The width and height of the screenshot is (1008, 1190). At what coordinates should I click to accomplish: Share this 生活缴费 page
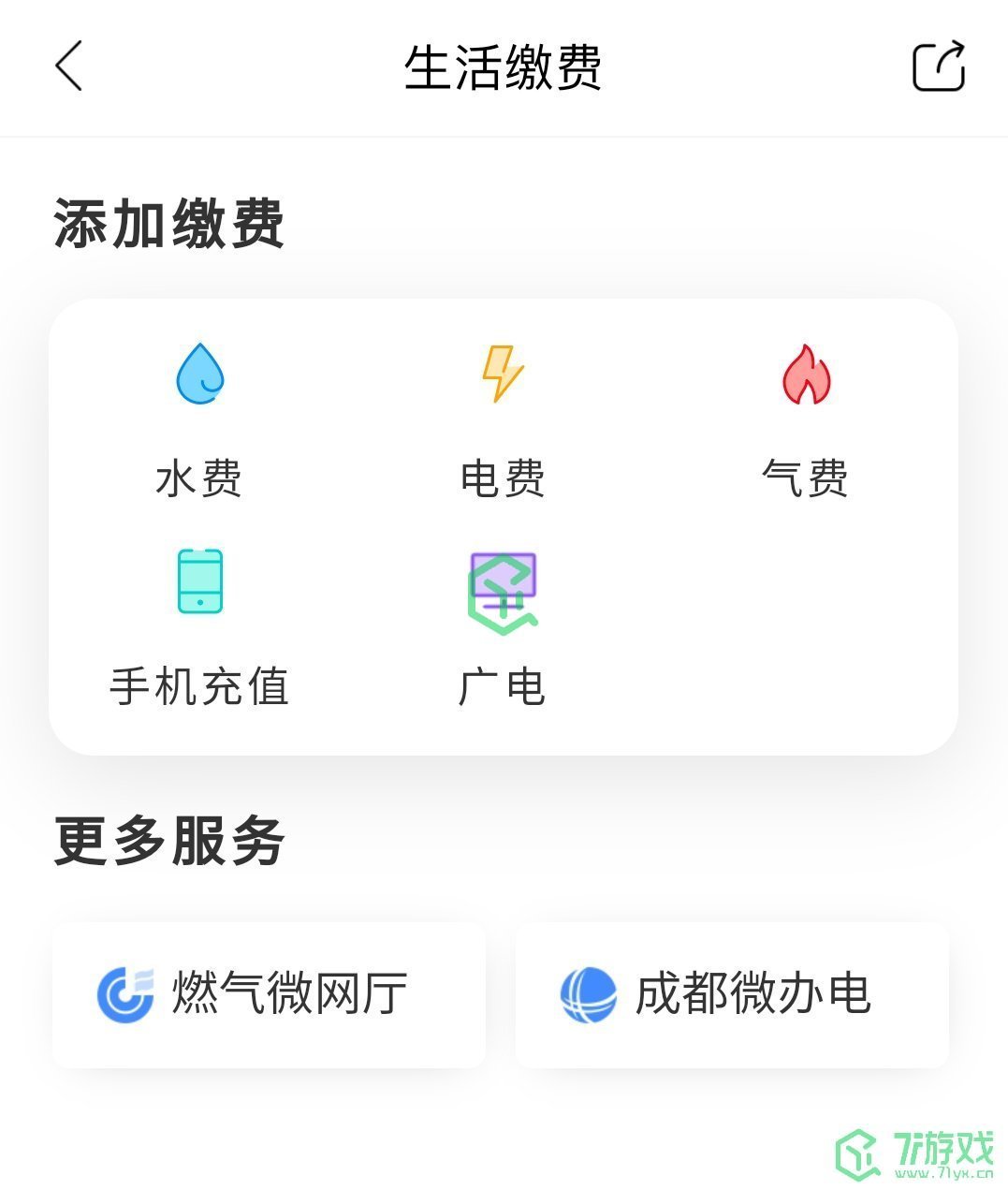click(x=938, y=66)
